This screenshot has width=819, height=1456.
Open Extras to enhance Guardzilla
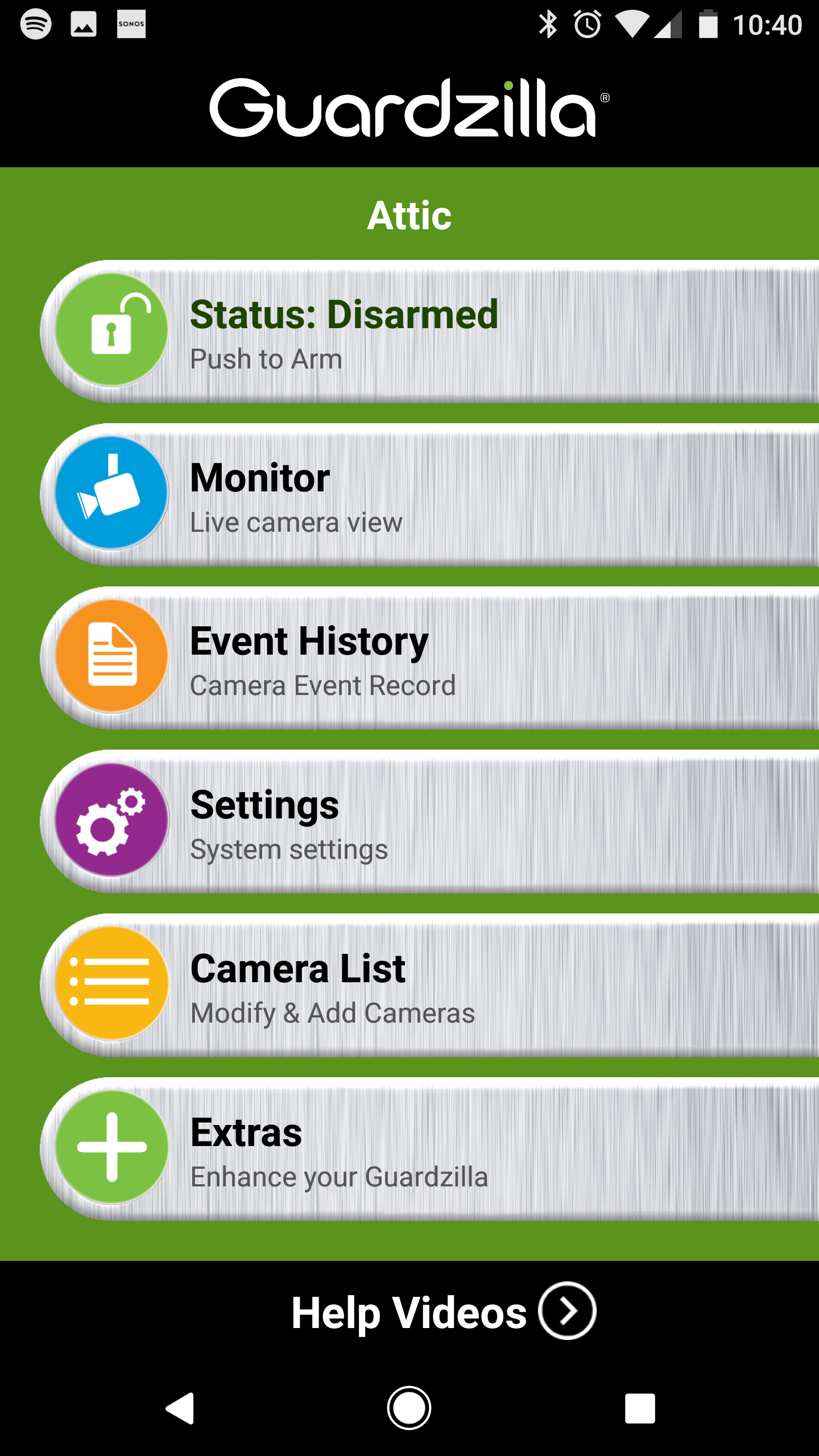(429, 1149)
